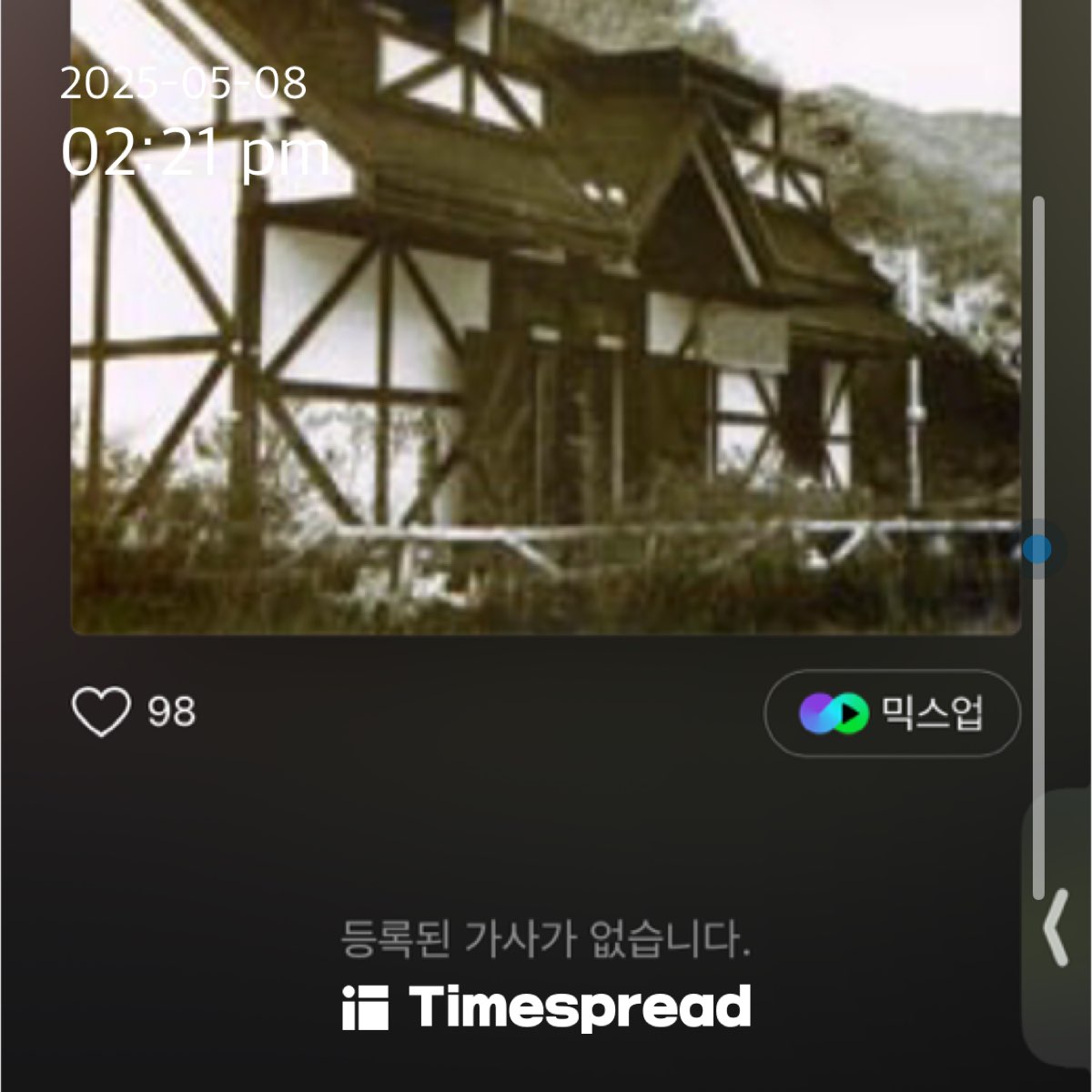Expand the side panel arrow handle

tap(1057, 928)
